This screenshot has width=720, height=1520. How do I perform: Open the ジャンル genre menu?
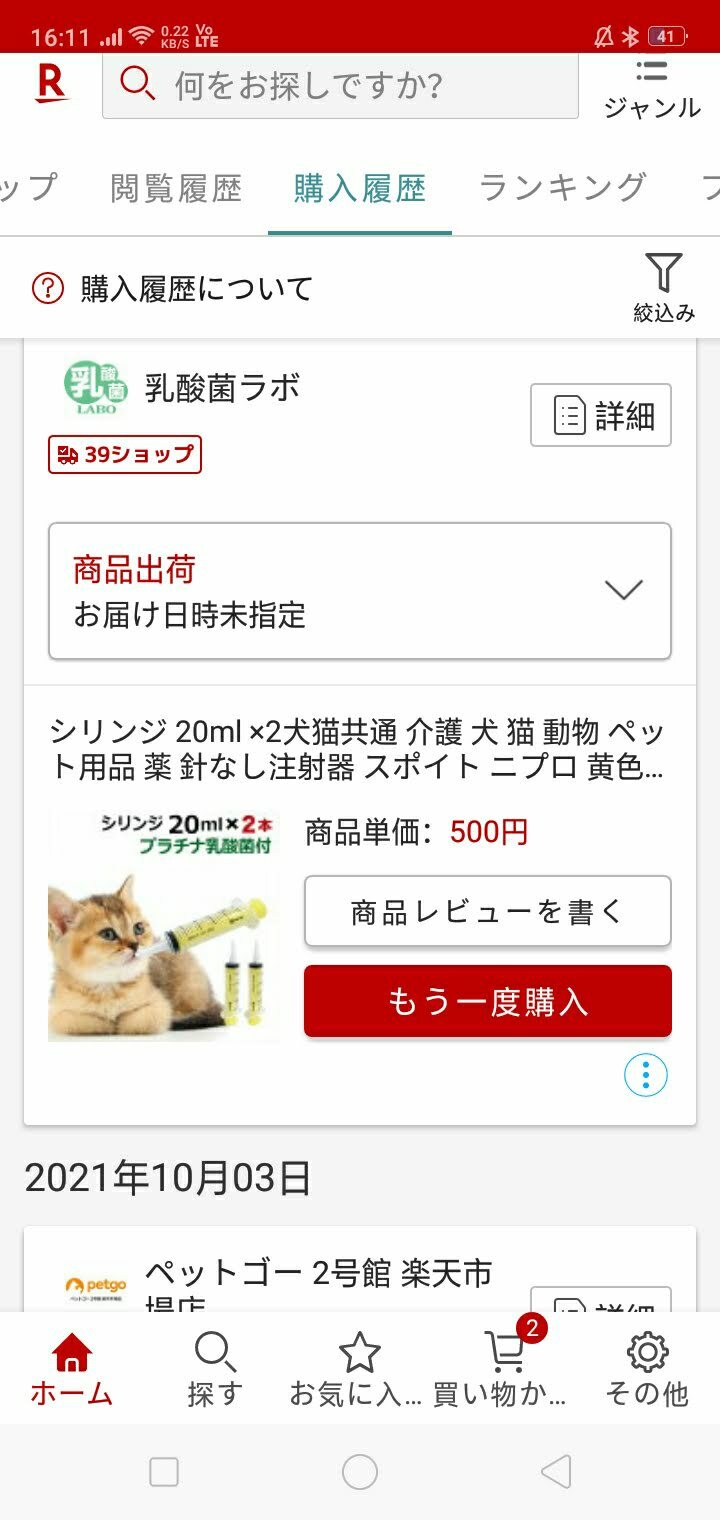pyautogui.click(x=652, y=88)
